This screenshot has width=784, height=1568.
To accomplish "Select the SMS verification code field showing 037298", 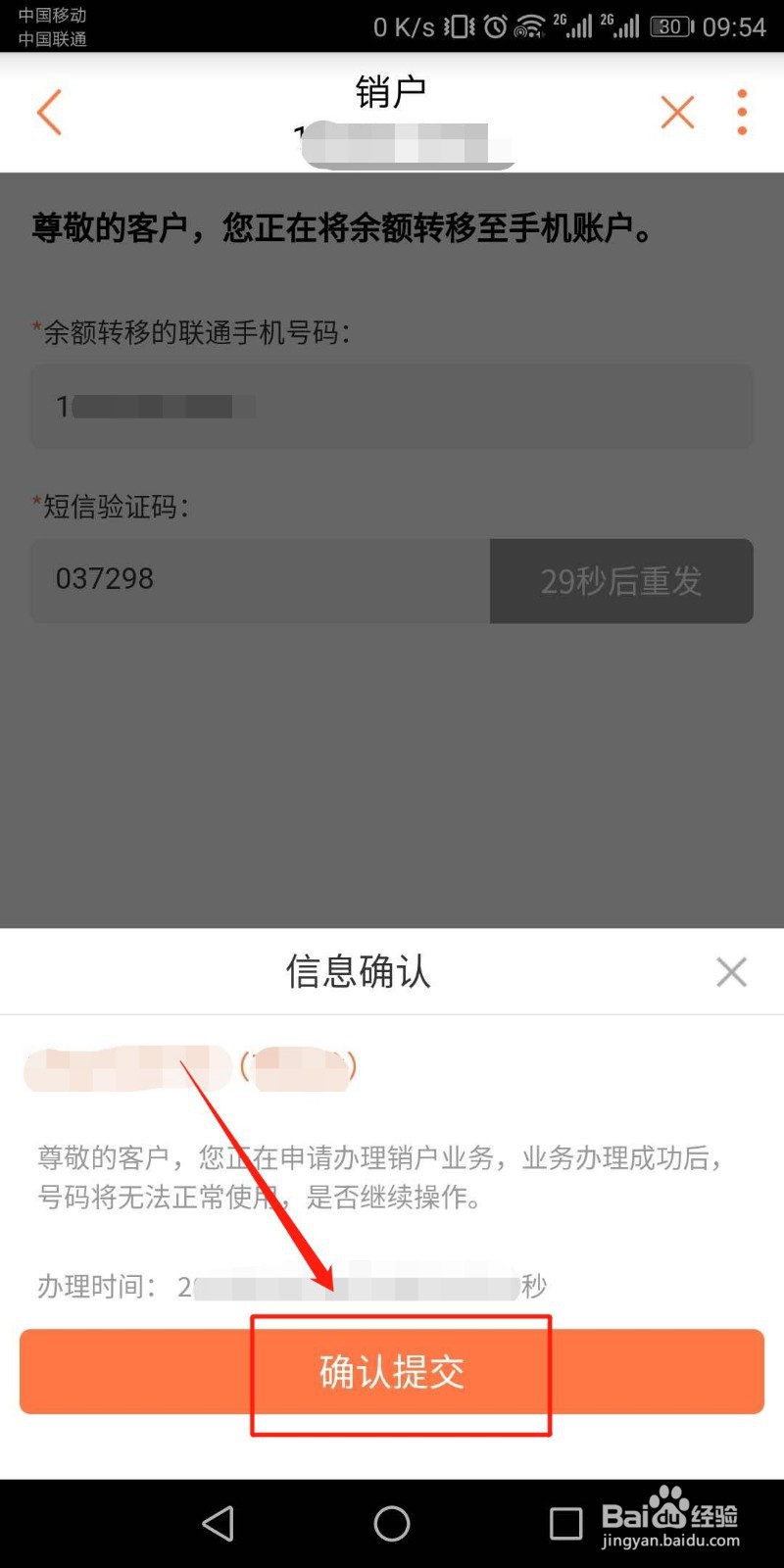I will (260, 580).
